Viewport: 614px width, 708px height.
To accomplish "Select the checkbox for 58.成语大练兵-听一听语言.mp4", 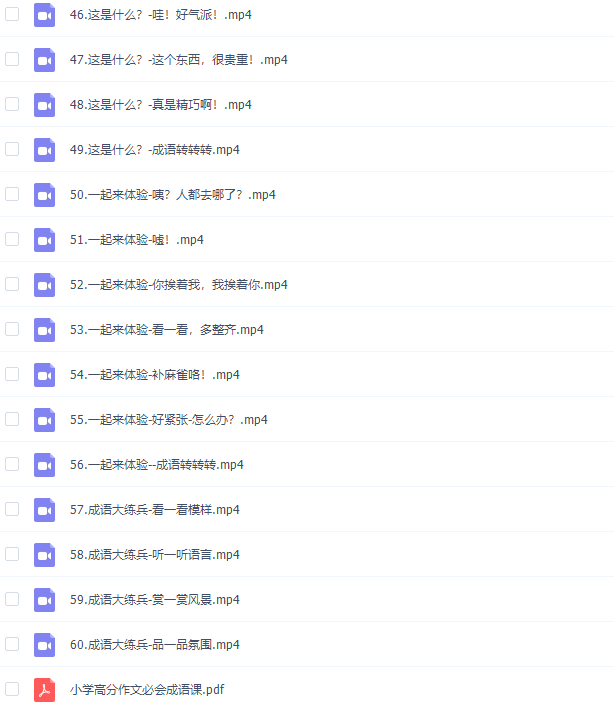I will [x=12, y=554].
